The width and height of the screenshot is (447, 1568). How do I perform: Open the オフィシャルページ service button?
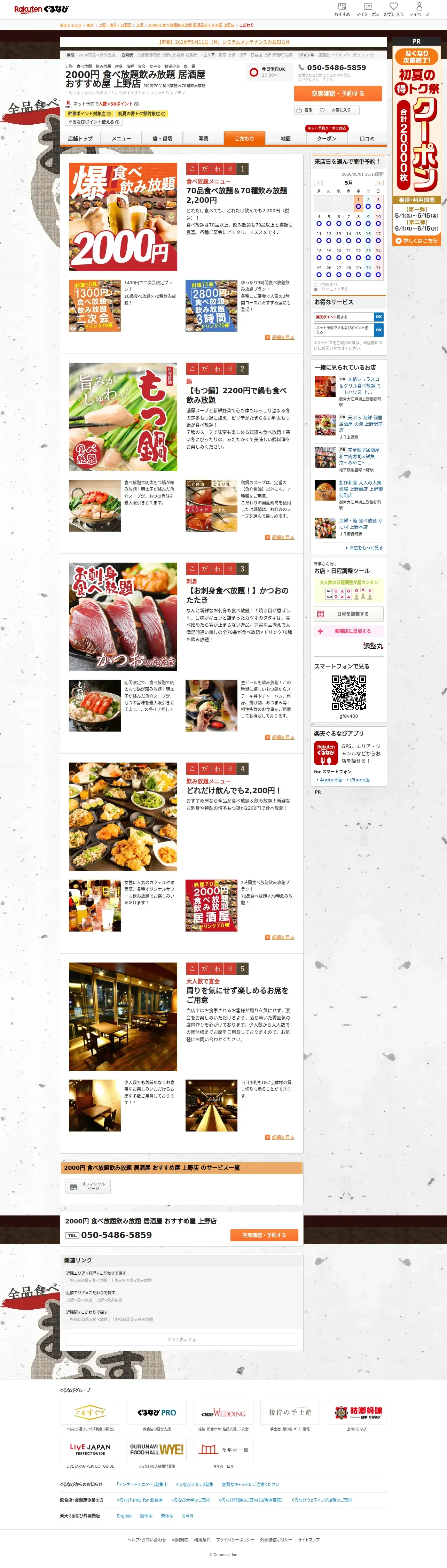pos(88,1186)
